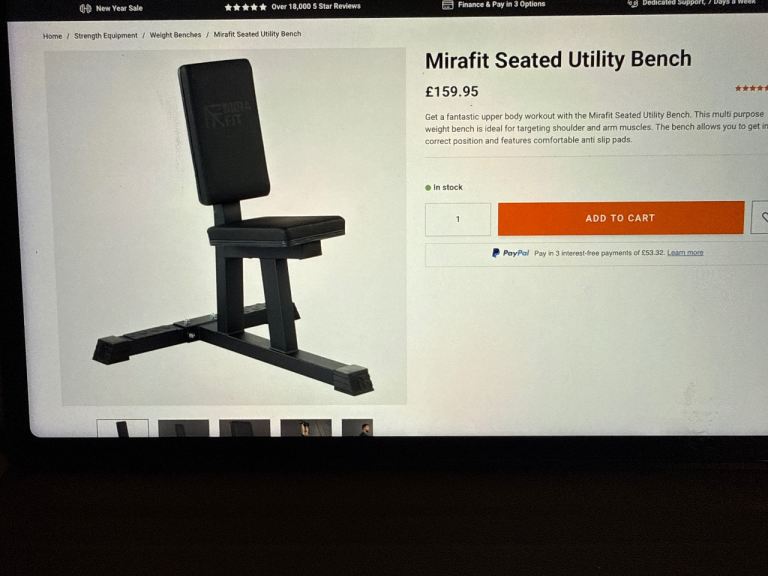Add the bench to cart
Screen dimensions: 768x576
click(x=620, y=218)
